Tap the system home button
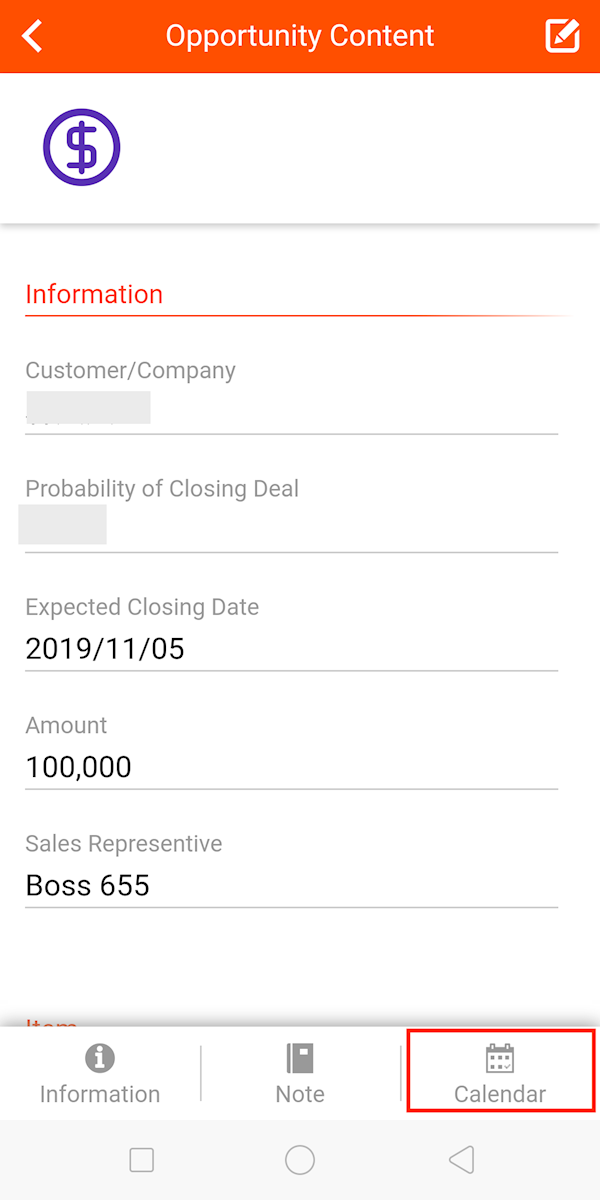Image resolution: width=600 pixels, height=1200 pixels. [300, 1160]
